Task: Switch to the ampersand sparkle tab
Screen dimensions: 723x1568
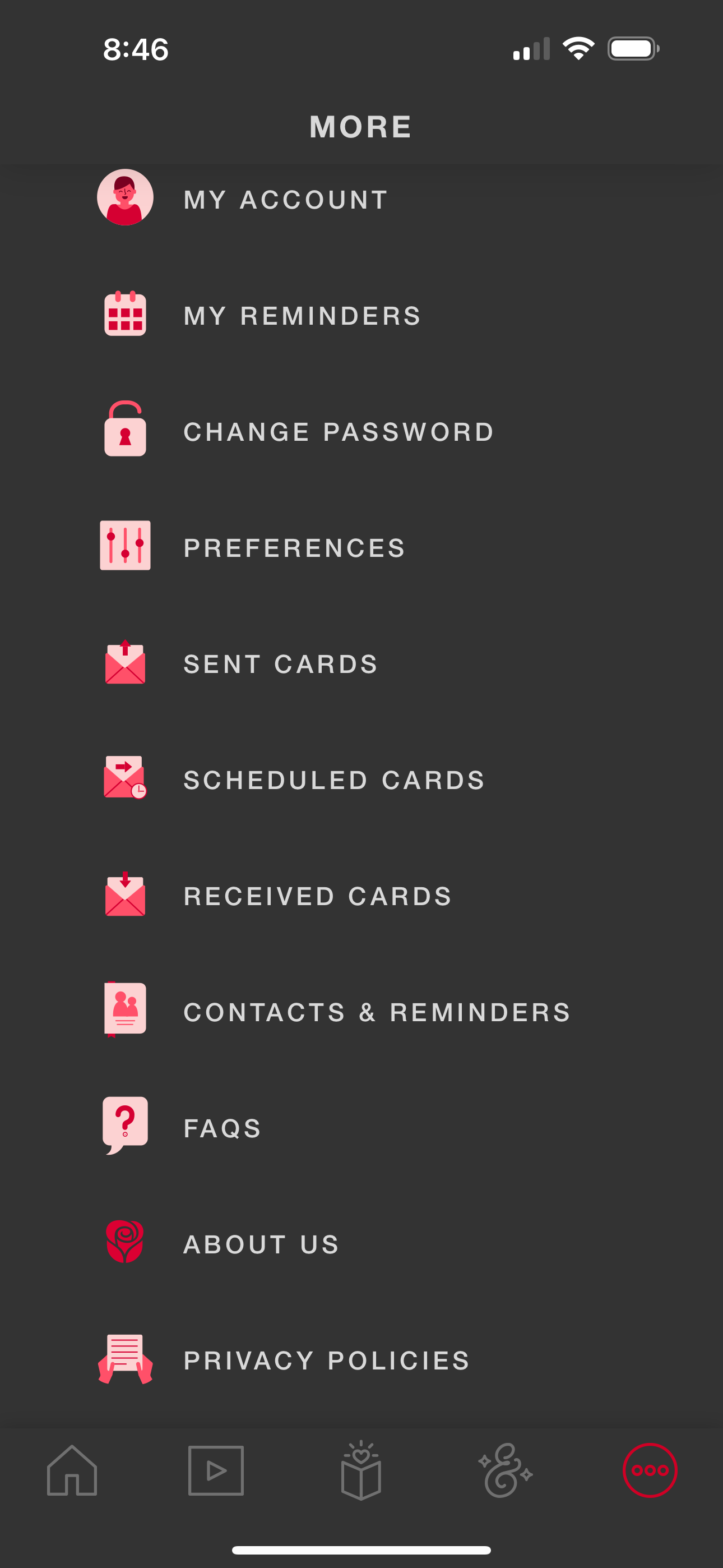Action: pyautogui.click(x=506, y=1470)
